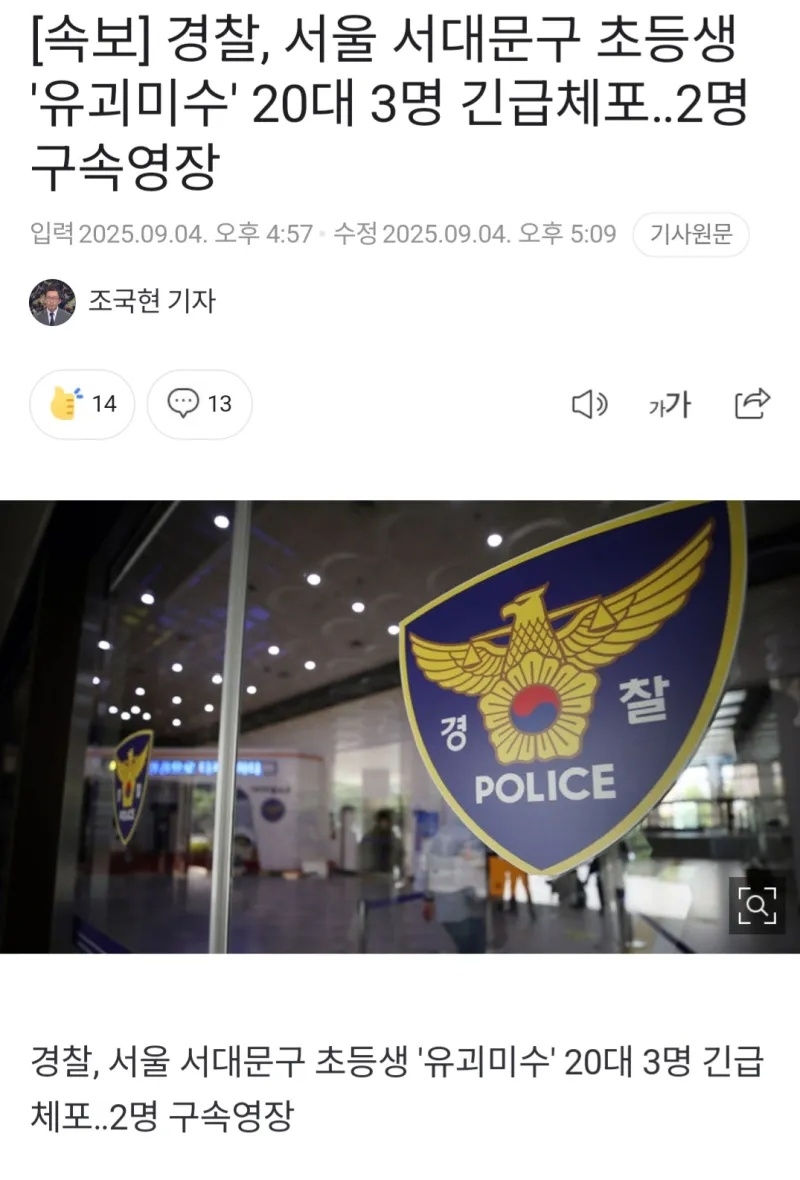The image size is (800, 1180).
Task: Enlarge the police emblem photo via the magnifier icon
Action: click(756, 906)
